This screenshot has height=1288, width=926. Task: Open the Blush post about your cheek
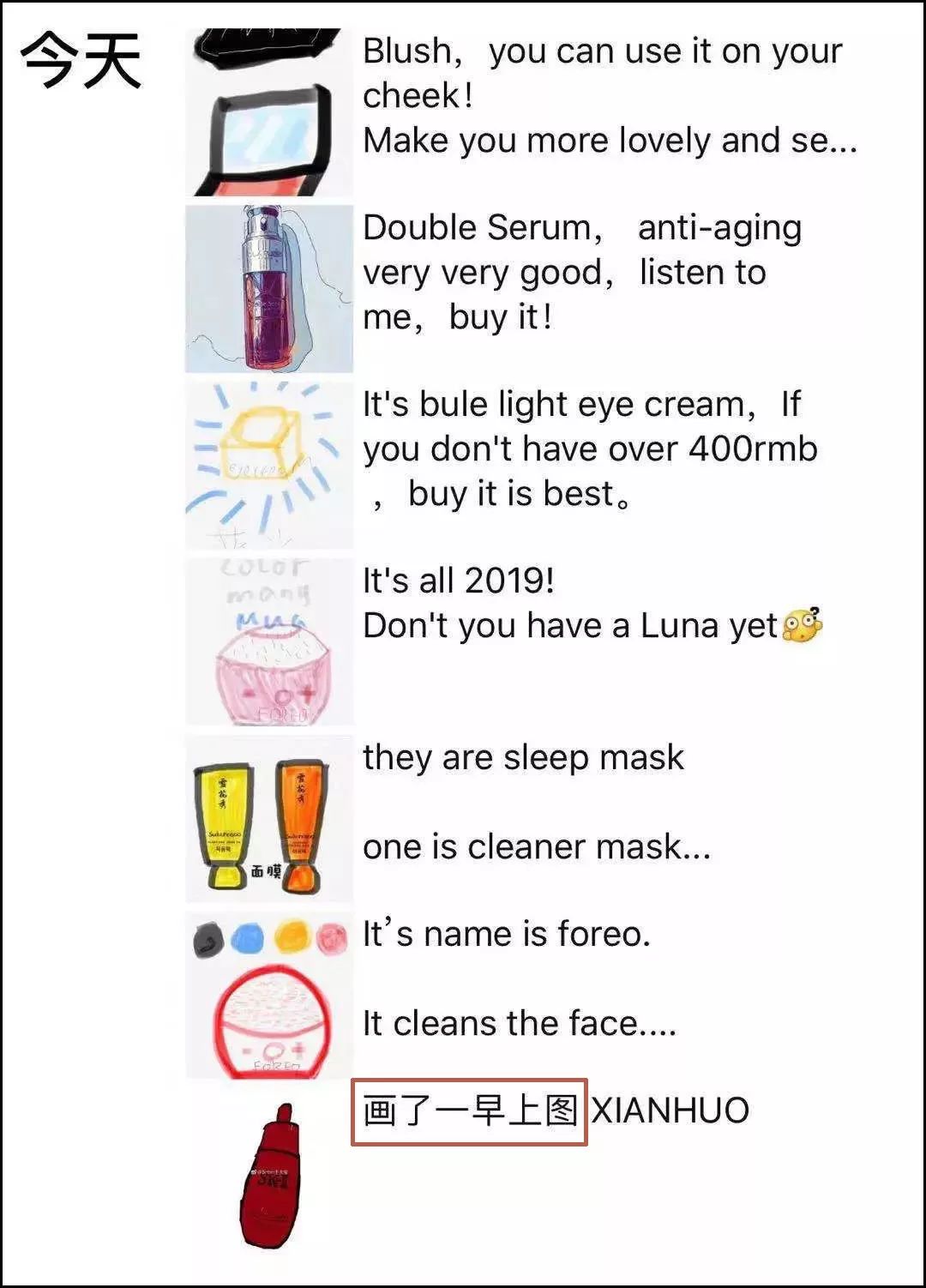[x=609, y=96]
